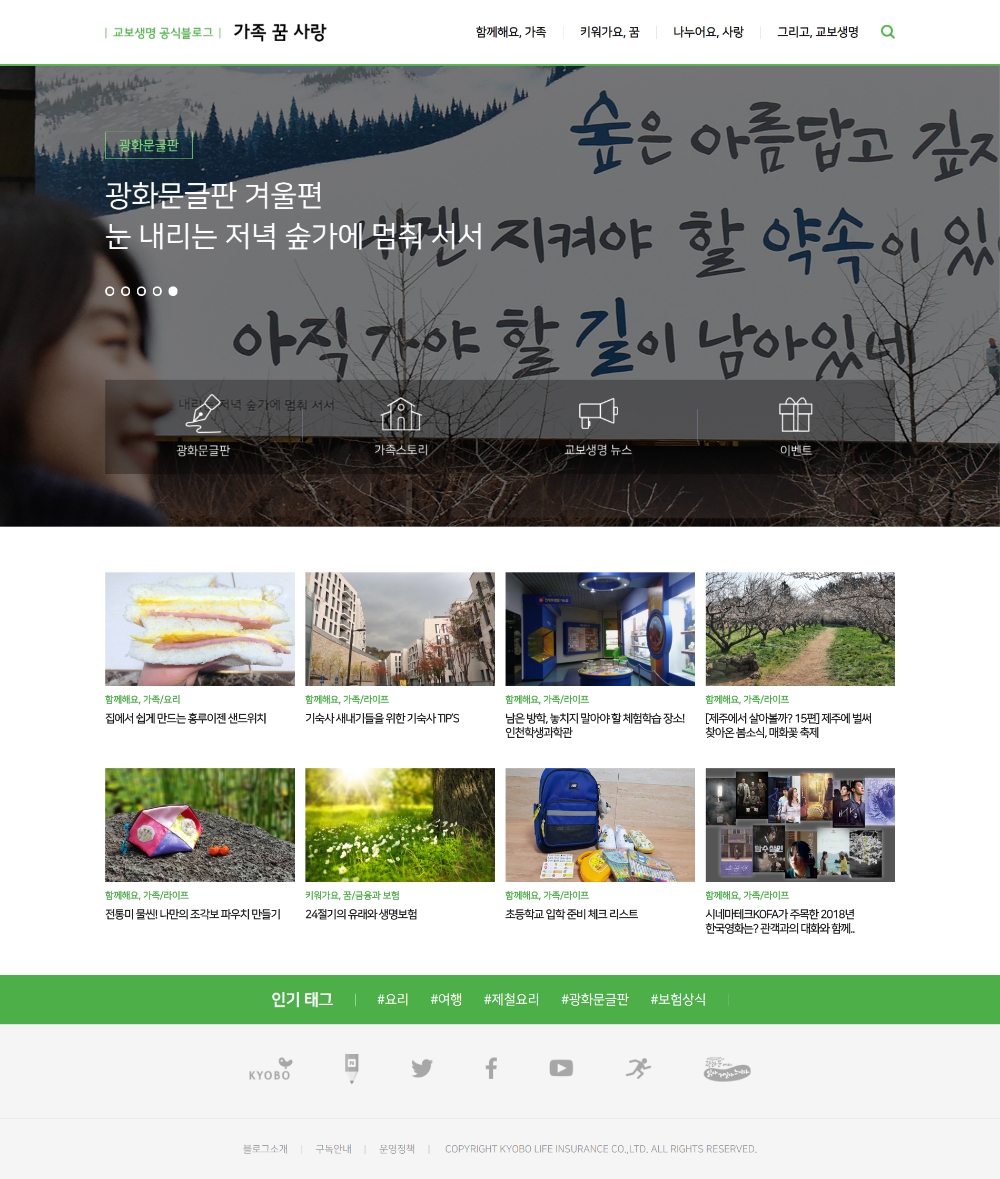This screenshot has height=1179, width=1000.
Task: Select the first banner page indicator dot
Action: pos(110,291)
